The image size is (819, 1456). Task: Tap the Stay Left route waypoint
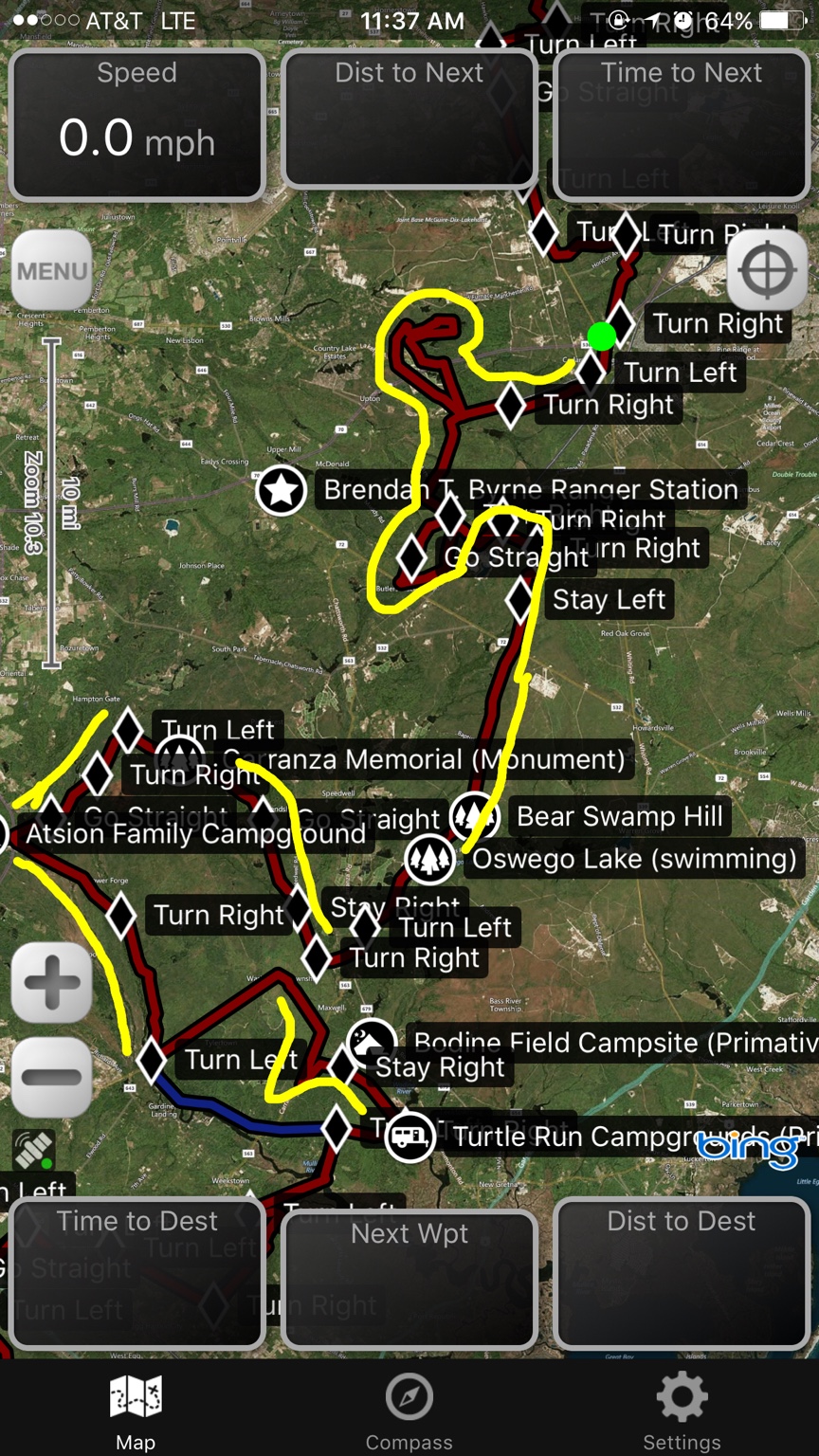pyautogui.click(x=519, y=599)
